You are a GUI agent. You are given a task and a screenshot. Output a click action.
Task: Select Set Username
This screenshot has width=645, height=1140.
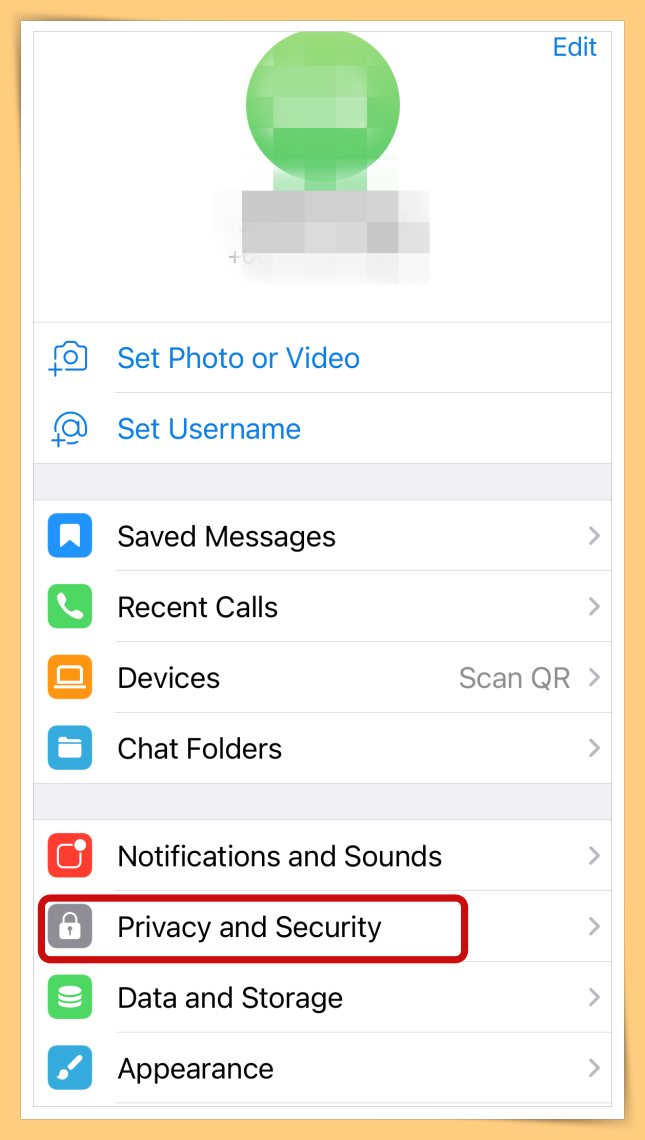208,429
